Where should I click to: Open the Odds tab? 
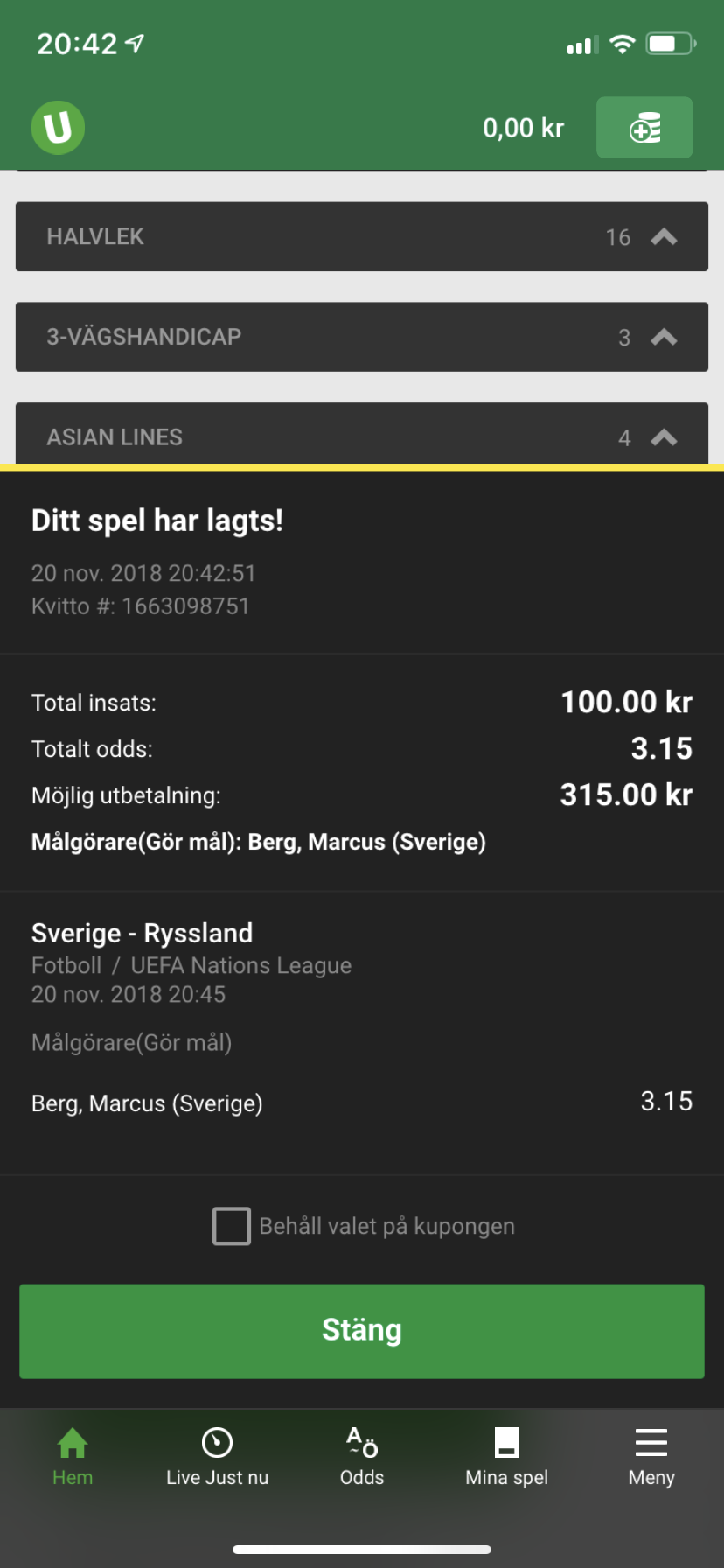click(x=362, y=1457)
